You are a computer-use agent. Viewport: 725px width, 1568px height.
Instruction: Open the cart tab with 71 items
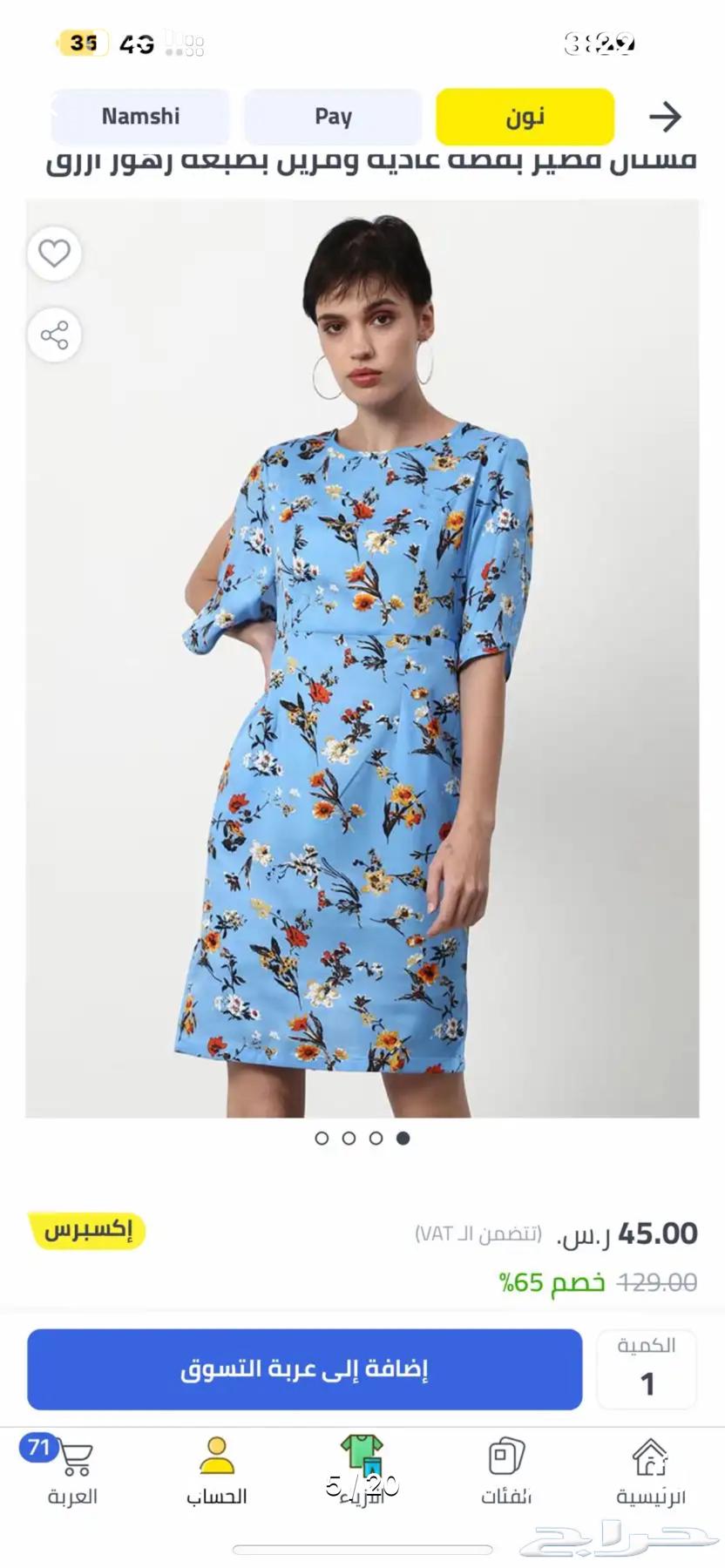[72, 1471]
